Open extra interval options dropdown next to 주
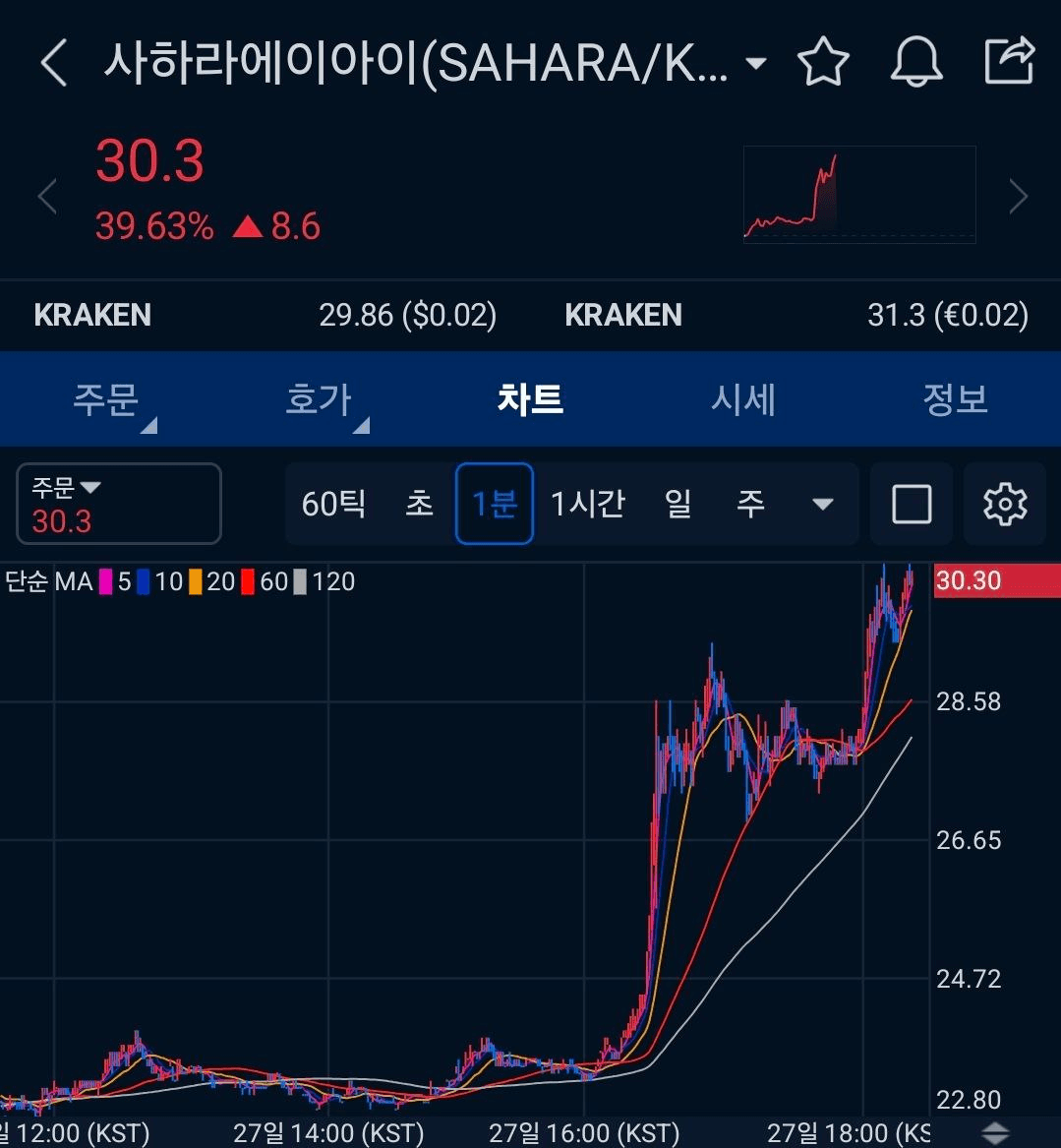1061x1148 pixels. [822, 504]
